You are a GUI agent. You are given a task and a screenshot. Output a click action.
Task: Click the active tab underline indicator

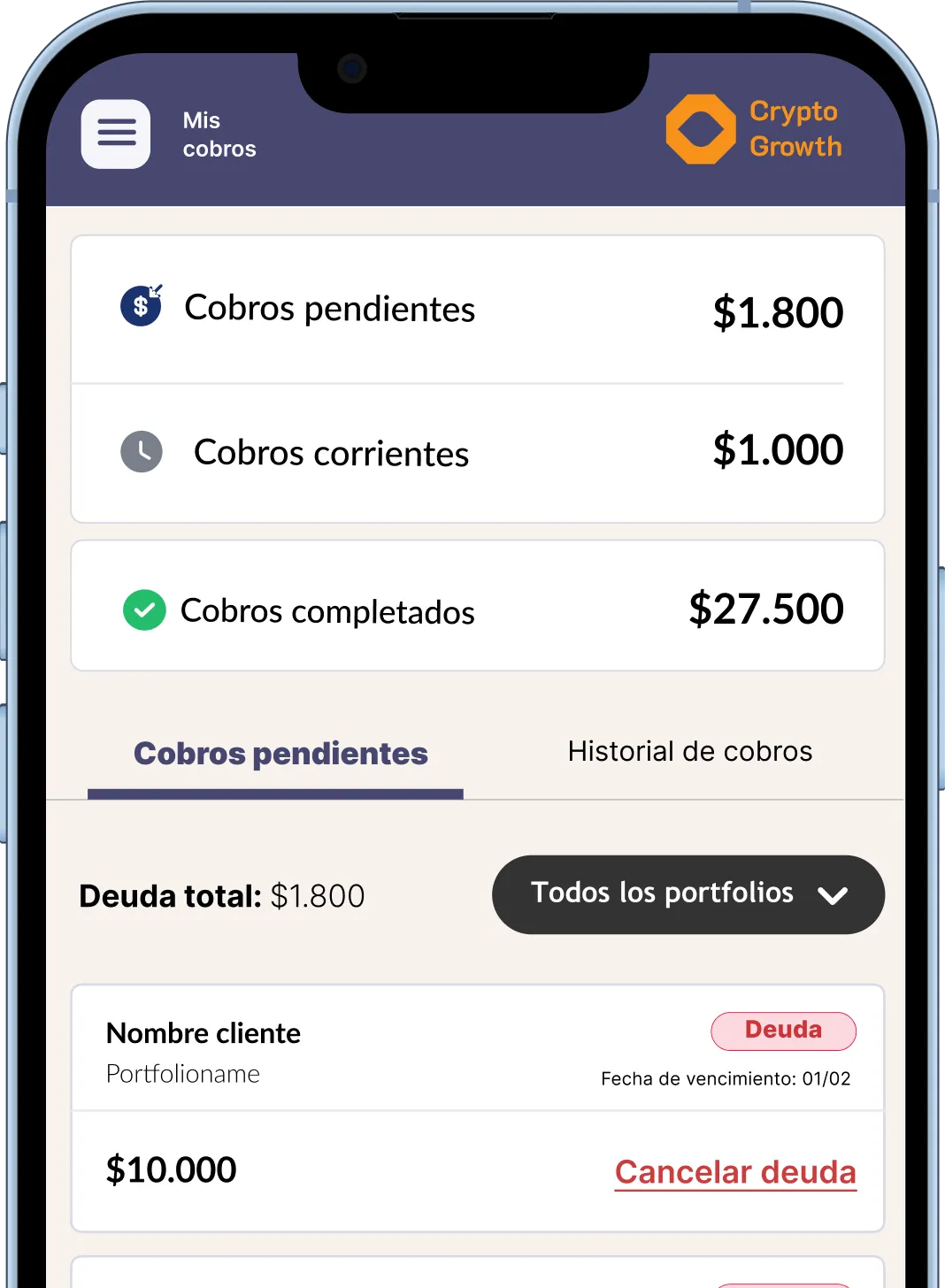tap(275, 794)
